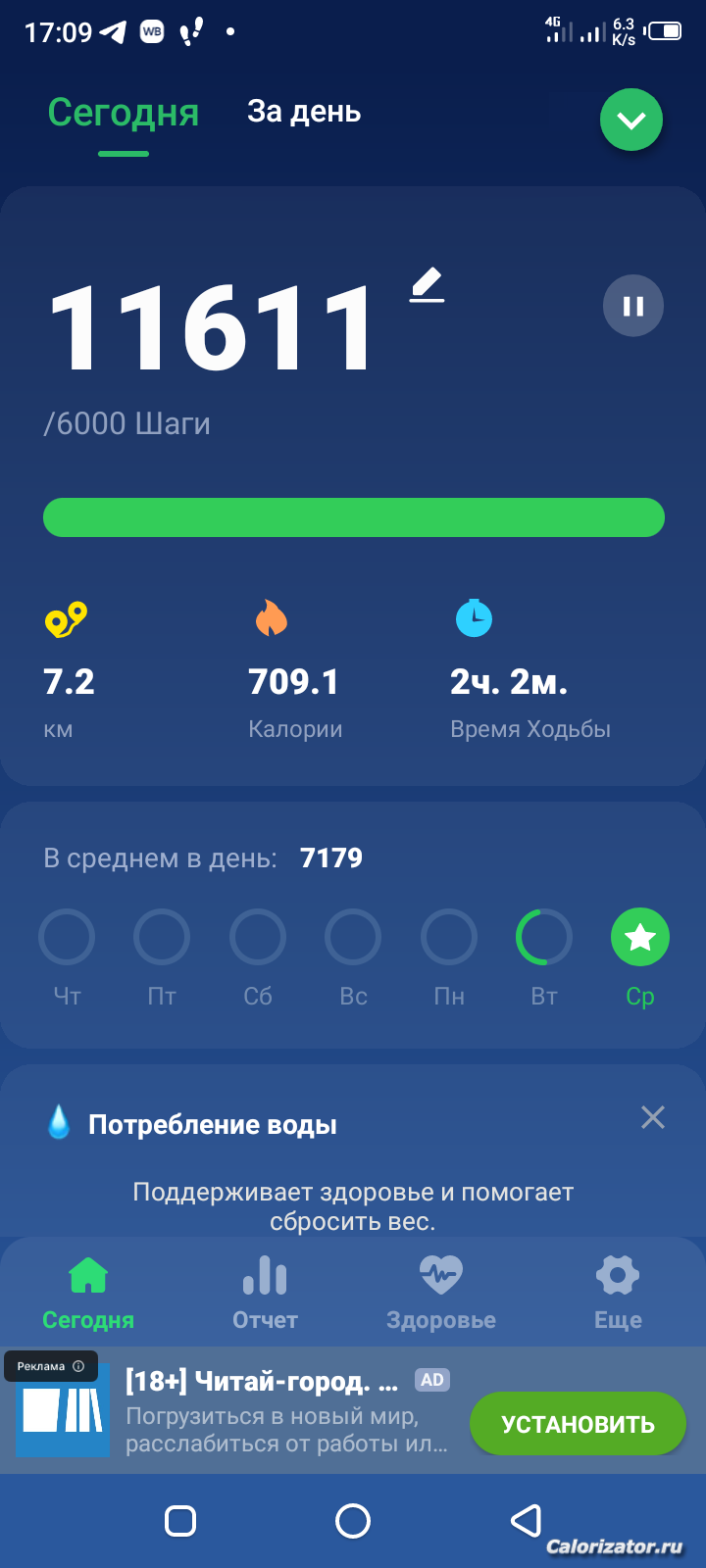This screenshot has height=1568, width=706.
Task: Tap the system back button
Action: [527, 1521]
